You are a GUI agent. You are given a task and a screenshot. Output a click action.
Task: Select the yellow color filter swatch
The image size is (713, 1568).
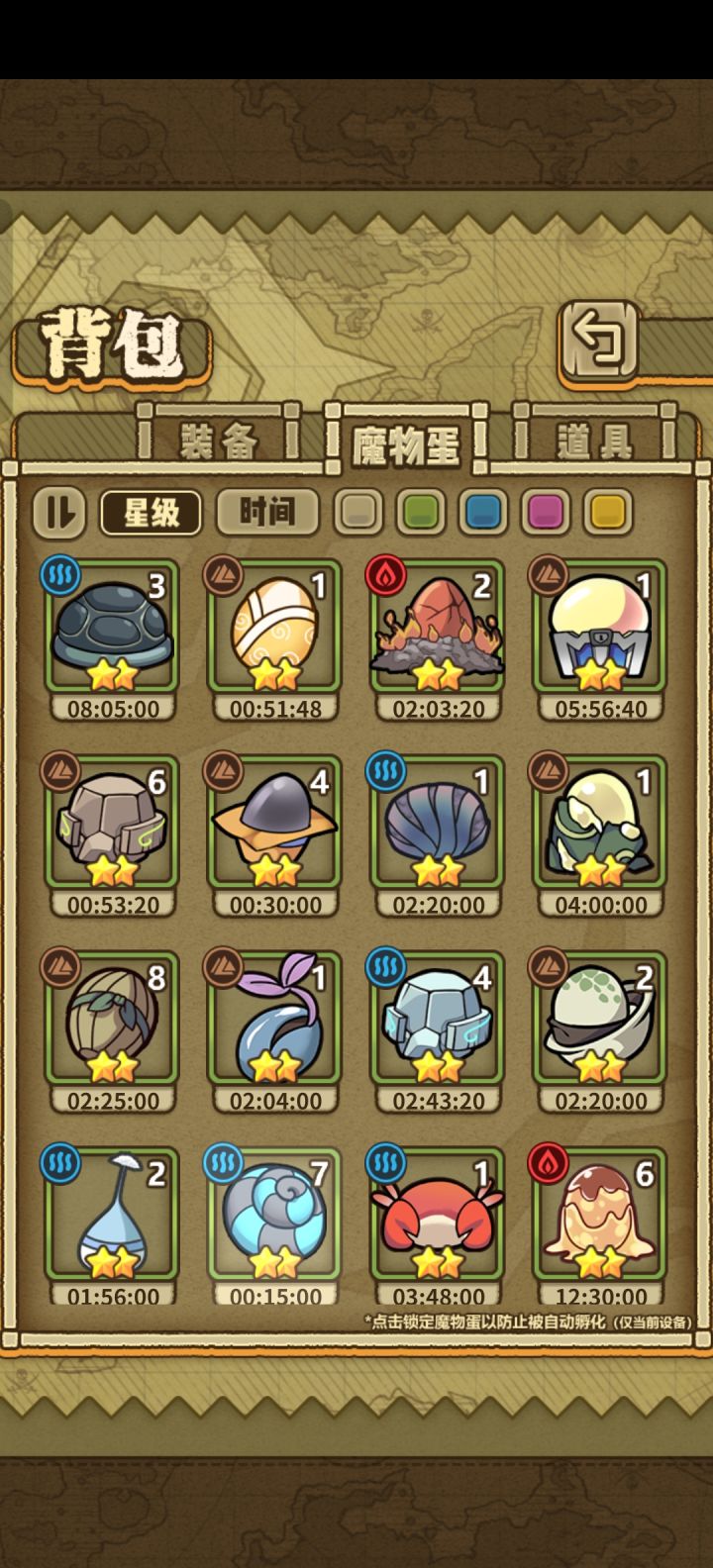click(x=607, y=513)
